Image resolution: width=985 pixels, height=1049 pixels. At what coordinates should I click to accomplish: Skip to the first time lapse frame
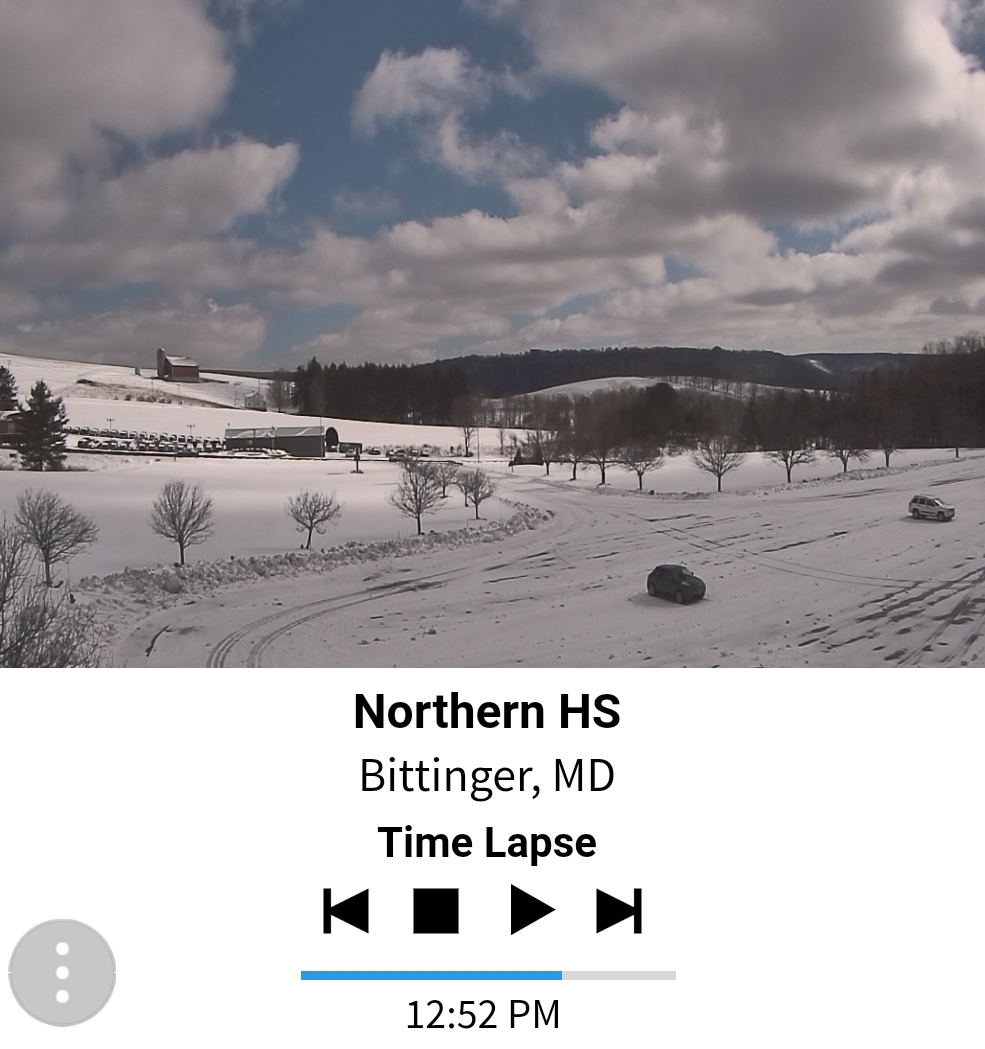pyautogui.click(x=346, y=911)
